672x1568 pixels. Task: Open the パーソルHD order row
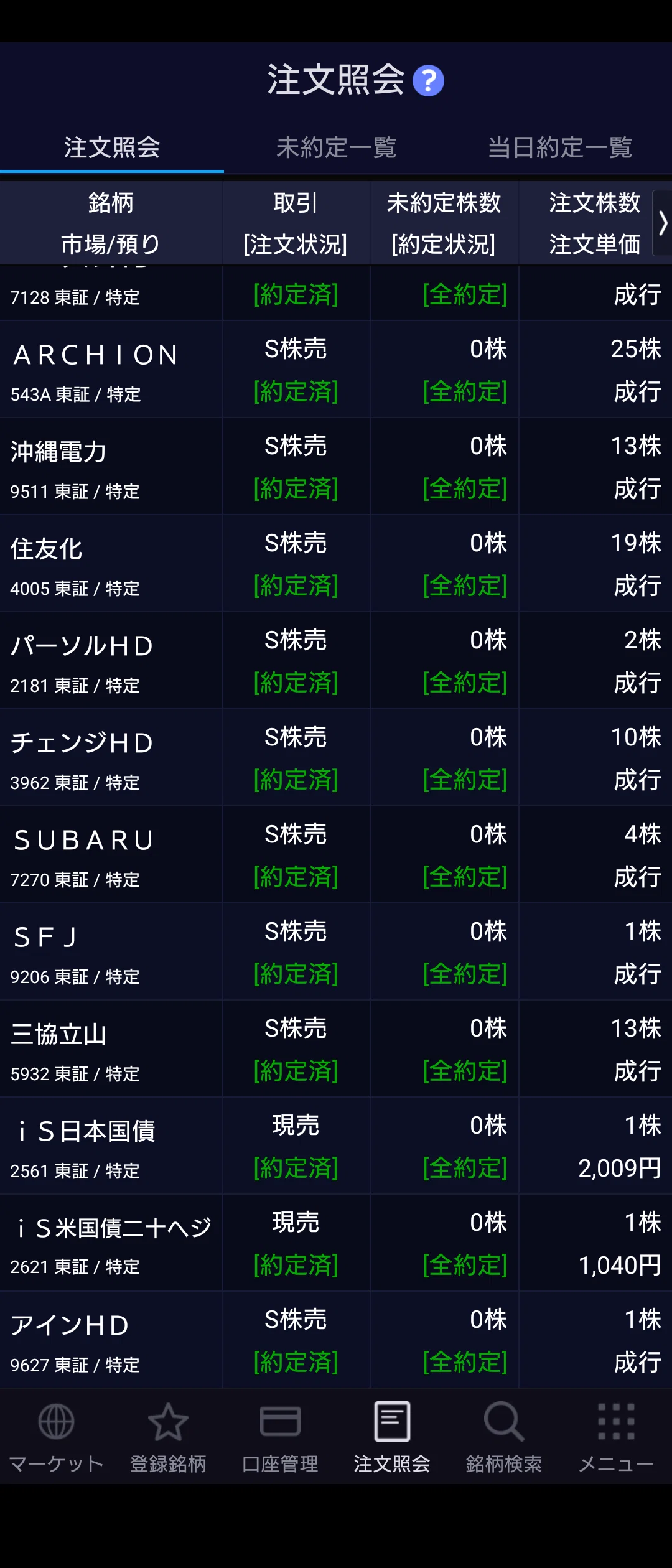coord(336,661)
